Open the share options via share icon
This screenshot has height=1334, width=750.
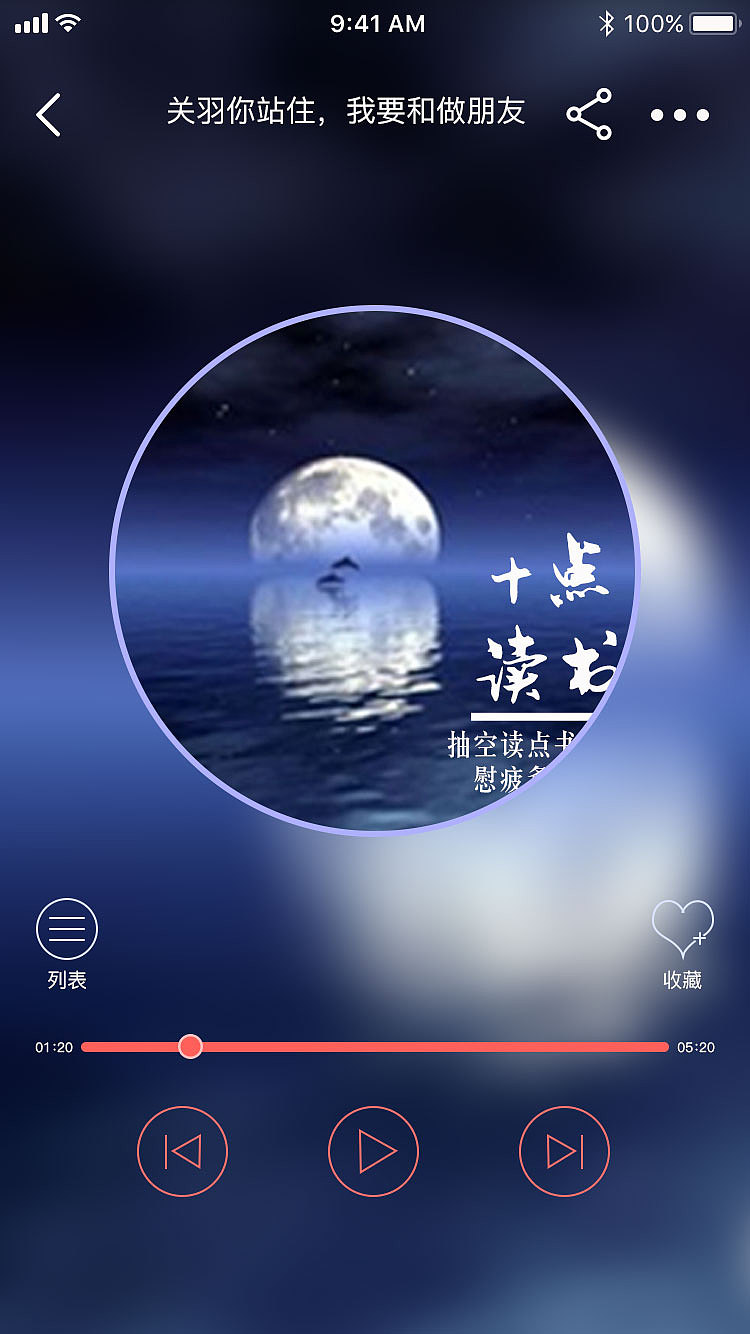click(x=589, y=113)
